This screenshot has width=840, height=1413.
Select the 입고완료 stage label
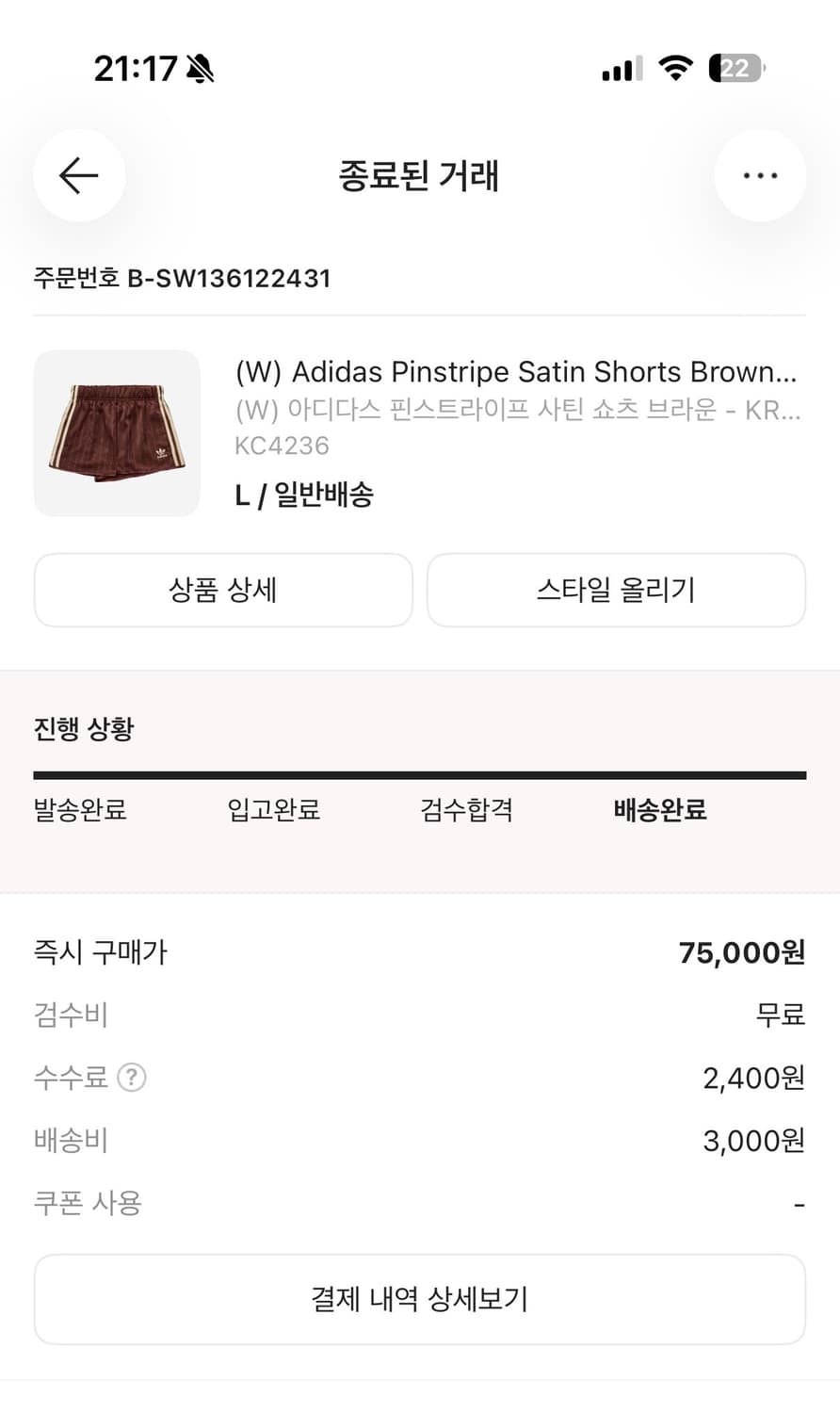[272, 810]
